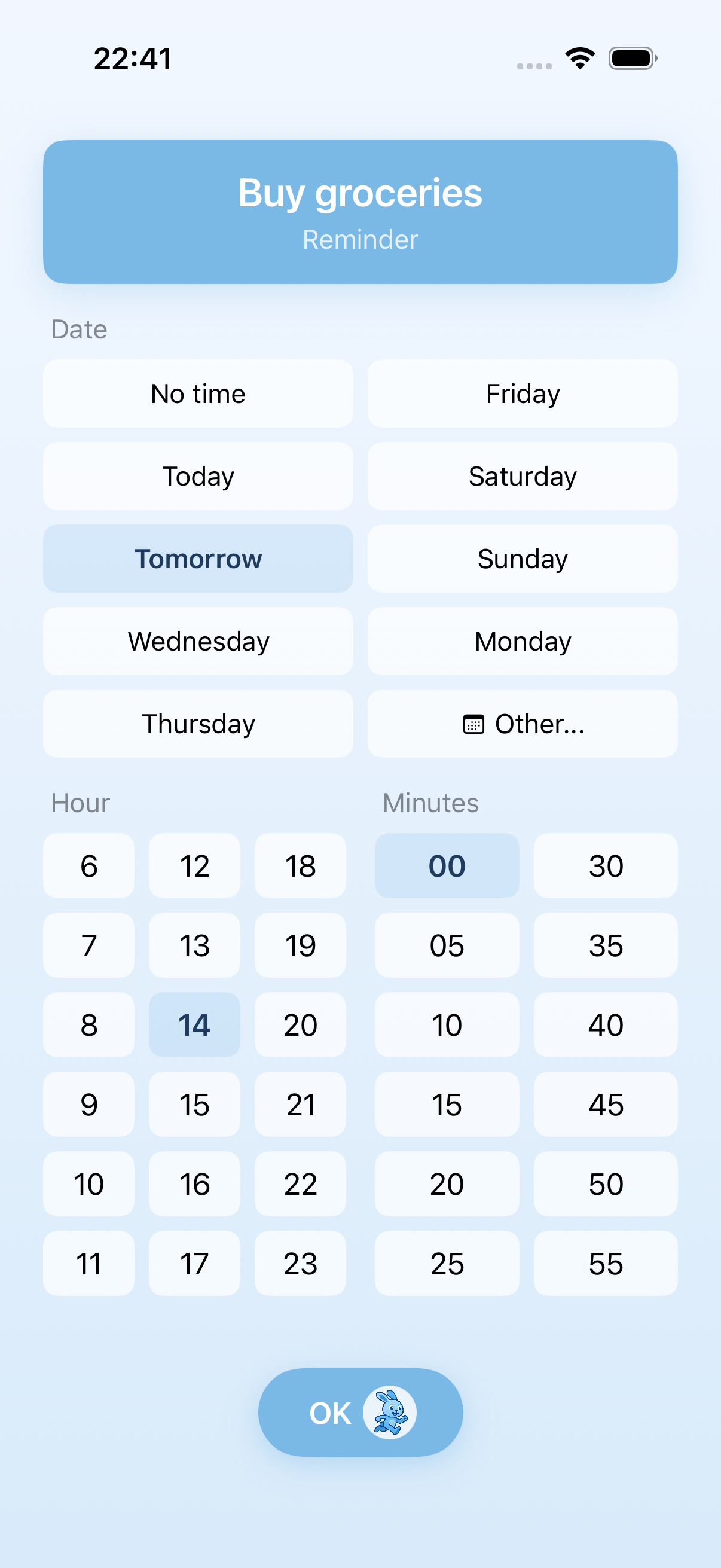Select Saturday in the Date section
This screenshot has width=721, height=1568.
click(x=522, y=476)
